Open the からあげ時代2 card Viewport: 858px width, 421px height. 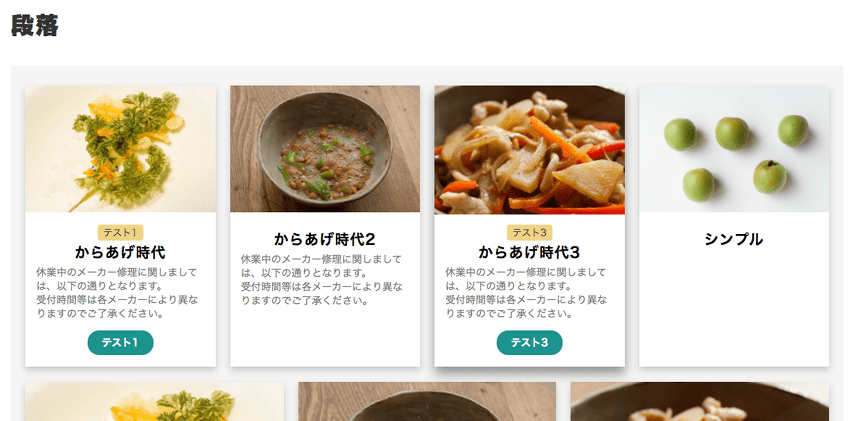[324, 240]
